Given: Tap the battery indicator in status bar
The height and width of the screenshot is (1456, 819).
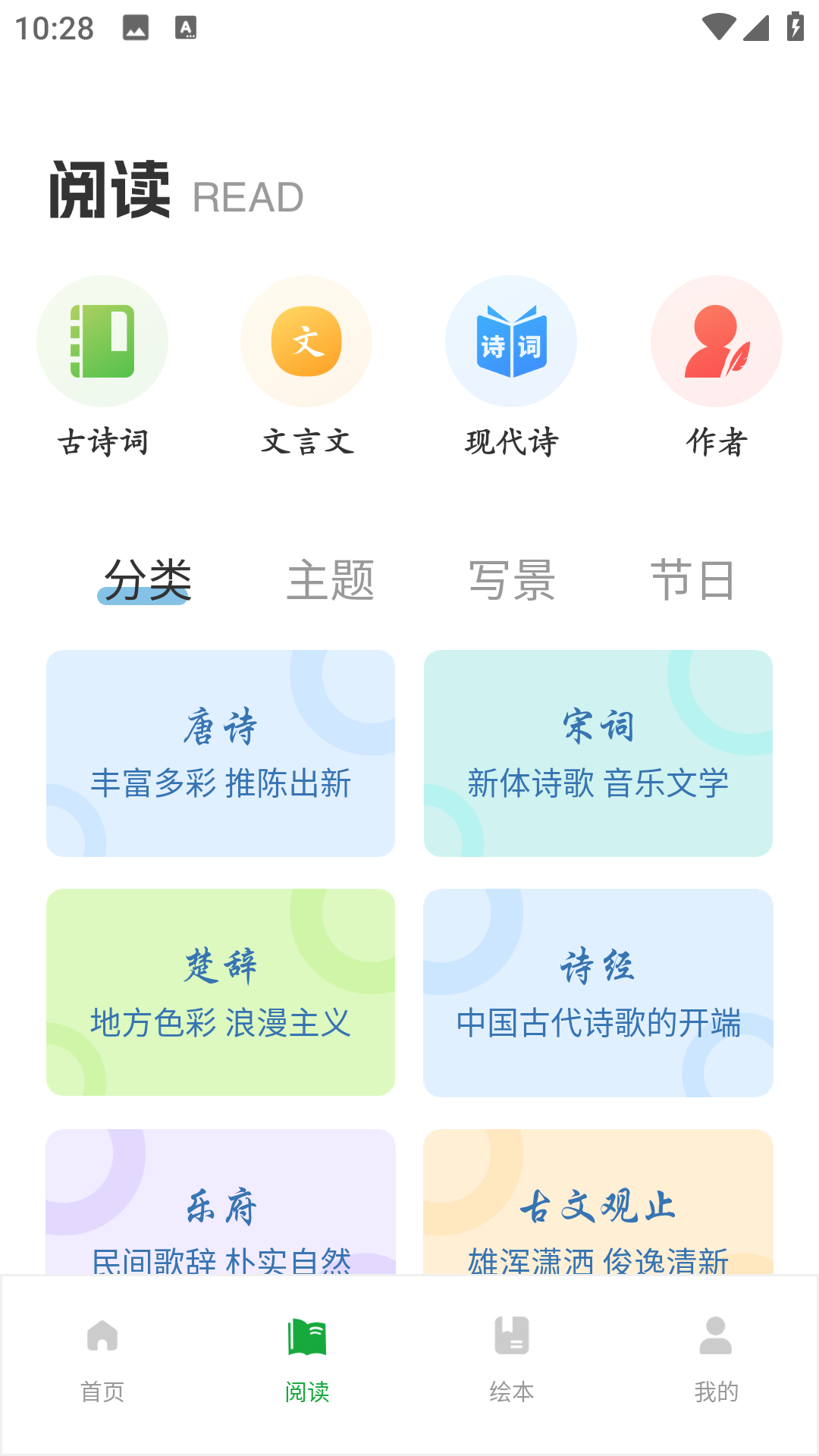Looking at the screenshot, I should 794,25.
